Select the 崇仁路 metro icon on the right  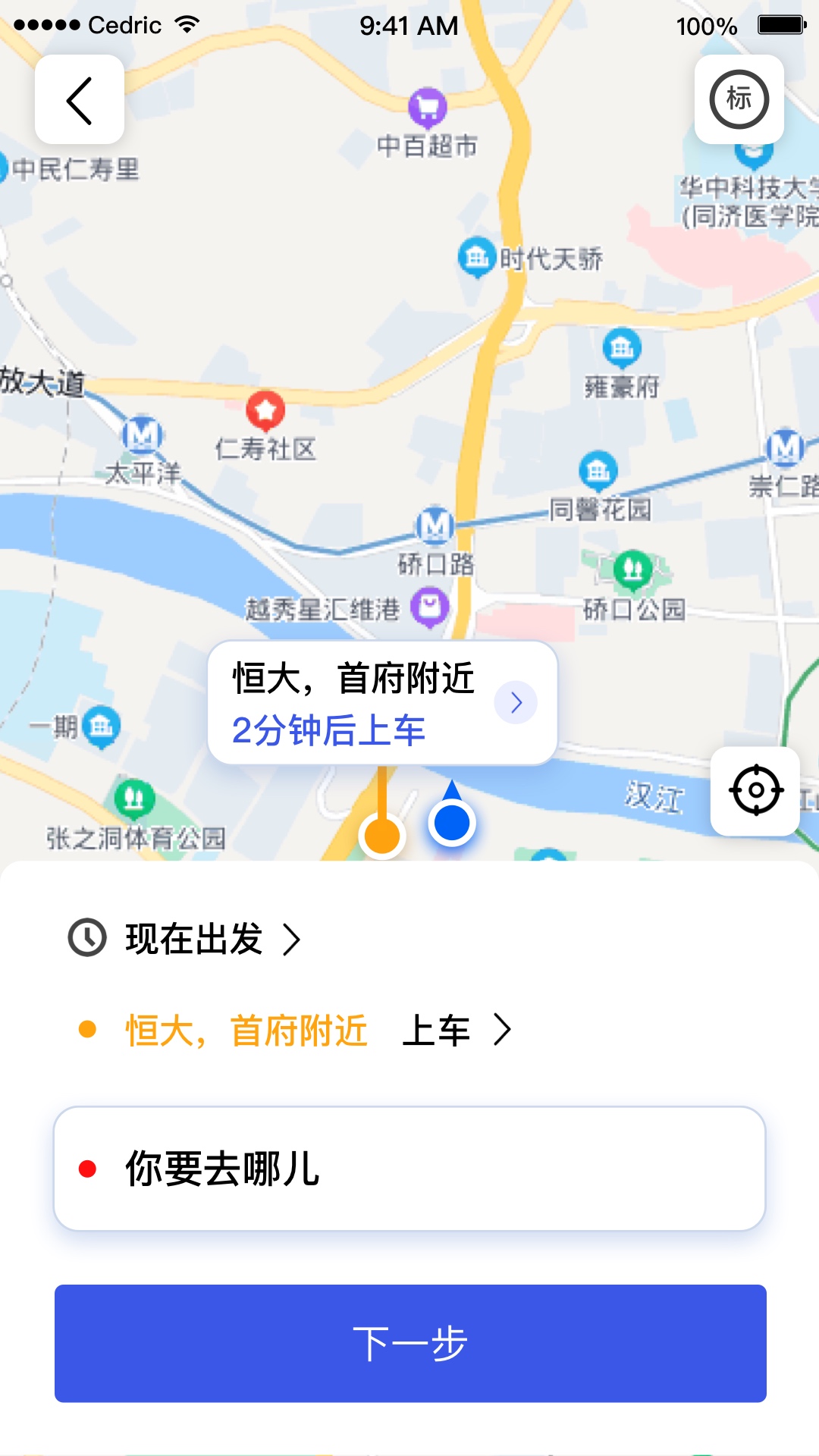(x=786, y=449)
